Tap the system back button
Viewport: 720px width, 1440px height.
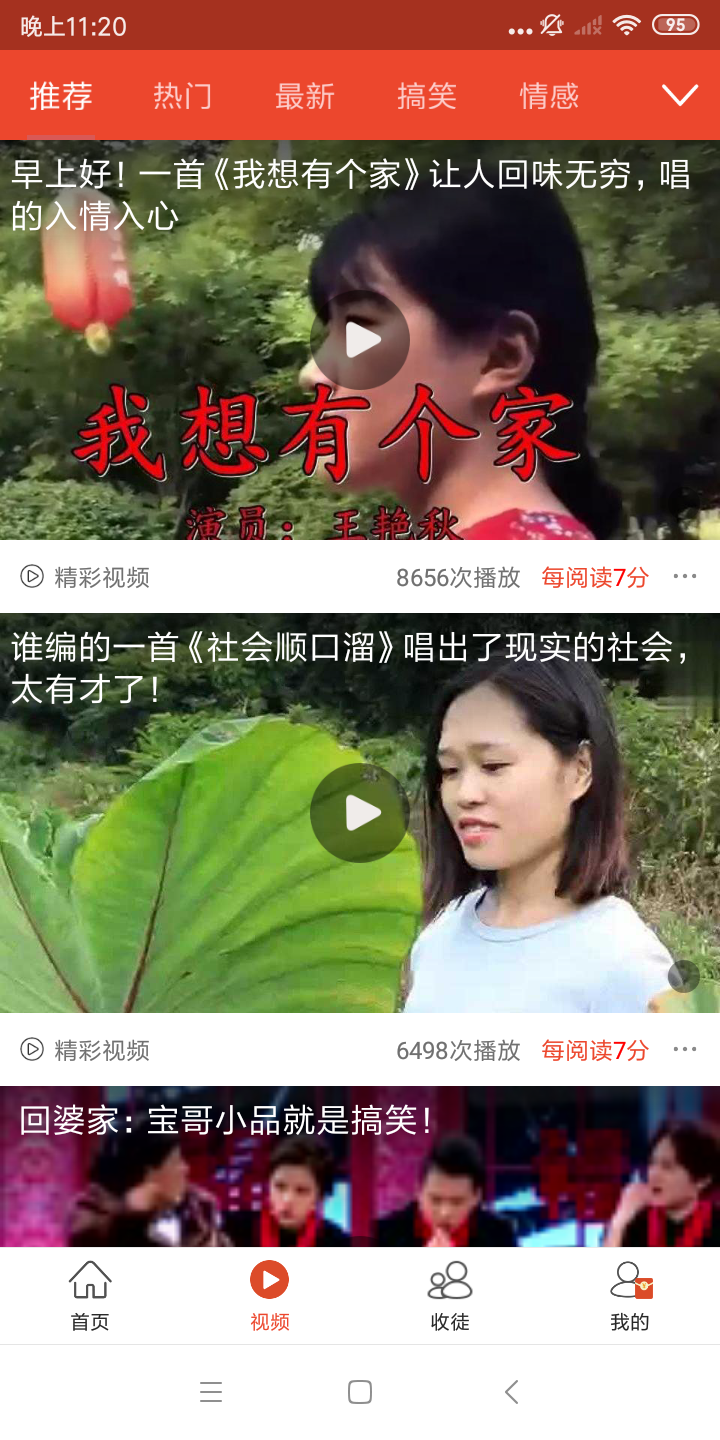(511, 1392)
